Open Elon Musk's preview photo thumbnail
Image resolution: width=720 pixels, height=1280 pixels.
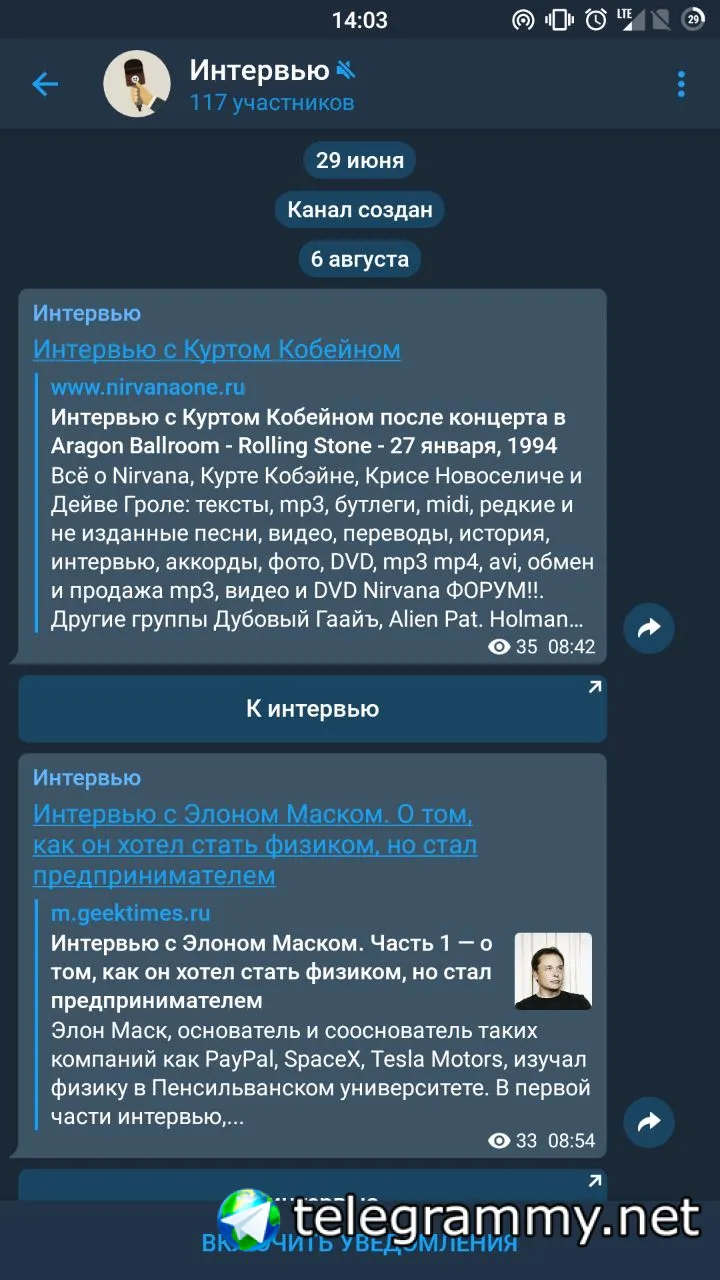[553, 971]
